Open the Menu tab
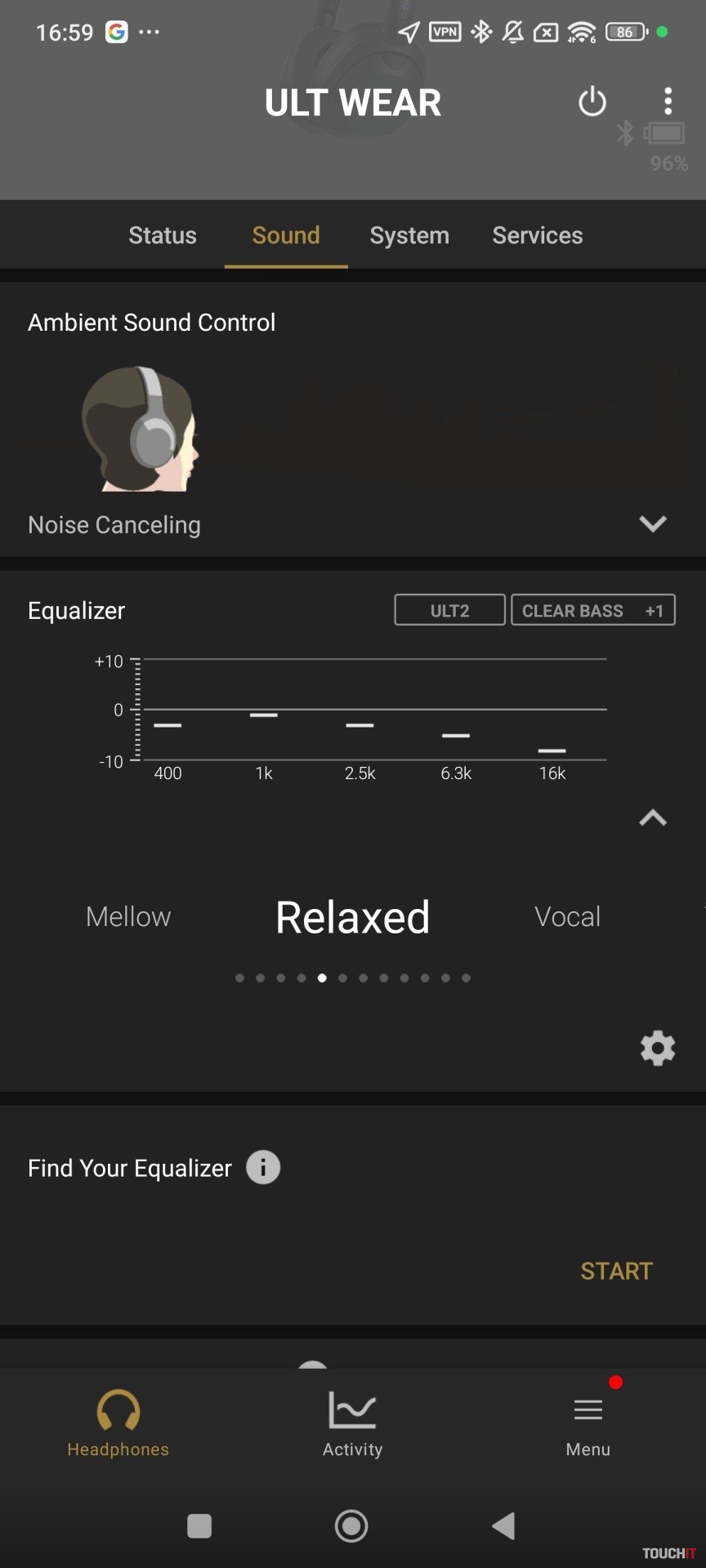Screen dimensions: 706x1568 coord(588,1423)
